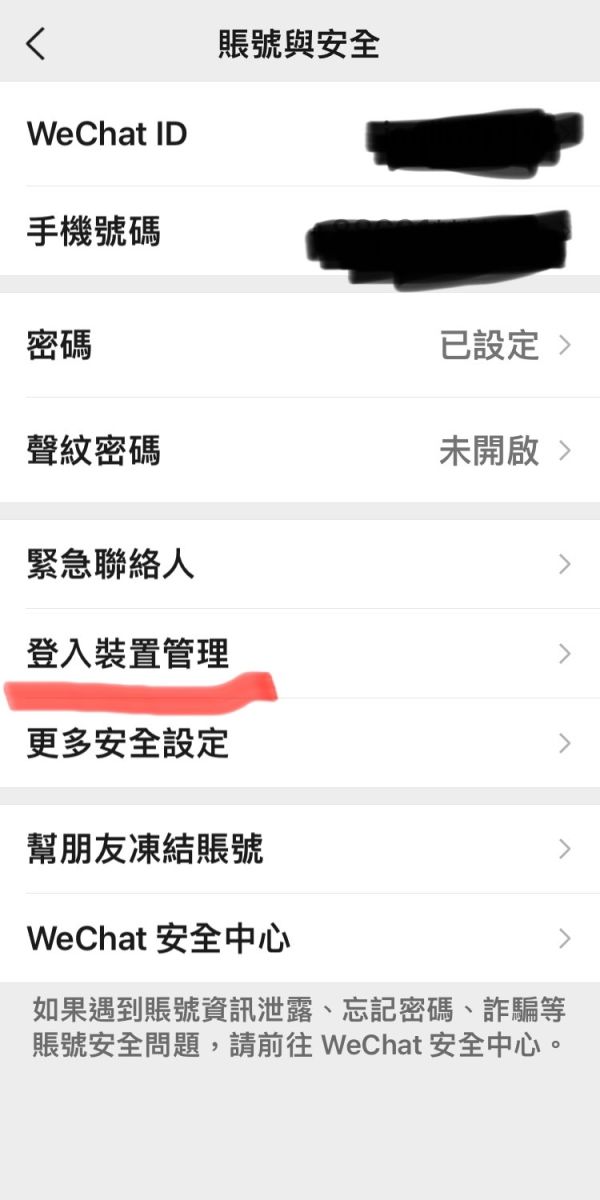Open 緊急聯絡人
600x1200 pixels.
(300, 565)
